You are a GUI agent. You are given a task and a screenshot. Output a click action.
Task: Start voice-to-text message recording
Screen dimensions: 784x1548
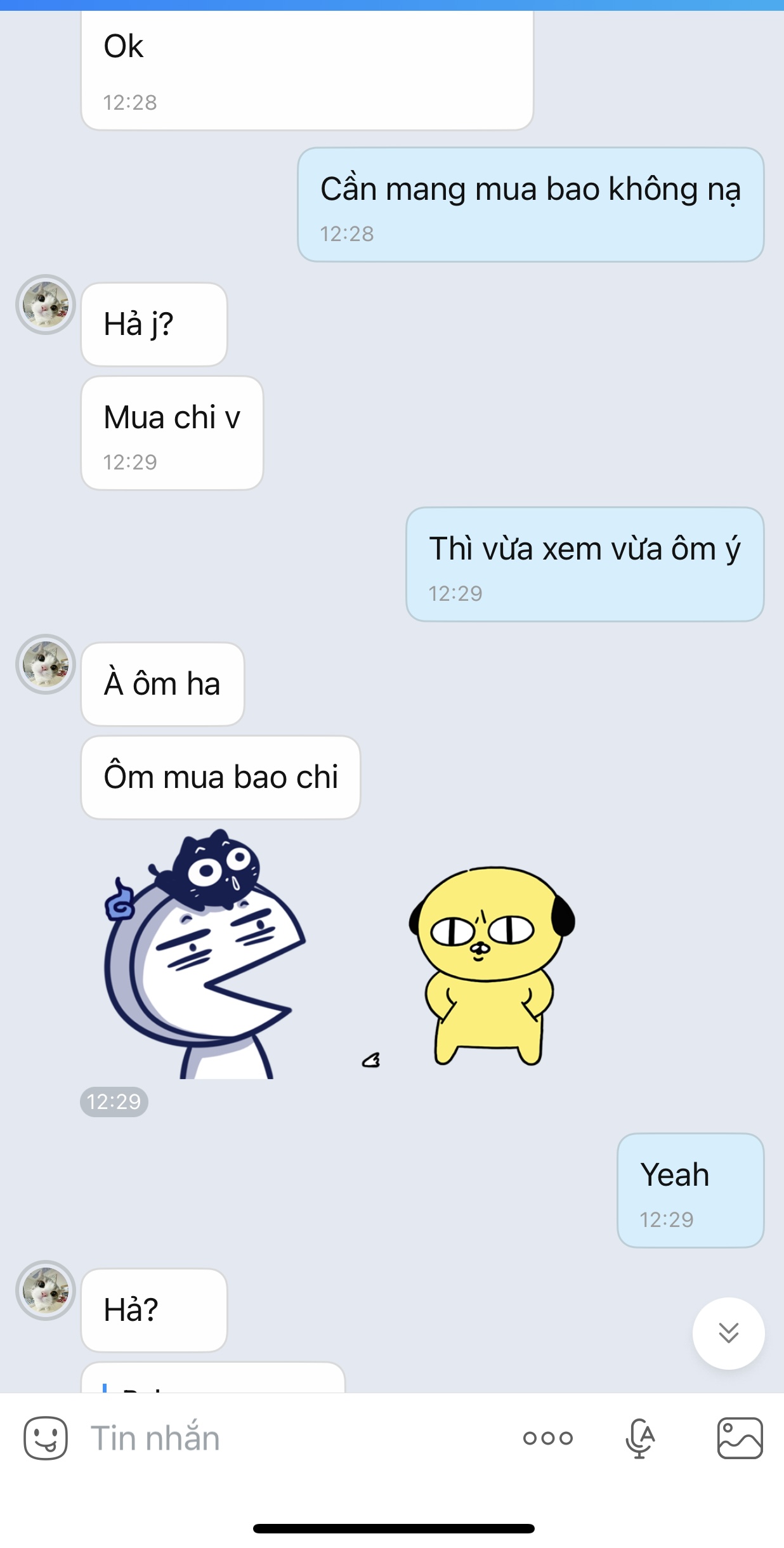pos(639,1438)
